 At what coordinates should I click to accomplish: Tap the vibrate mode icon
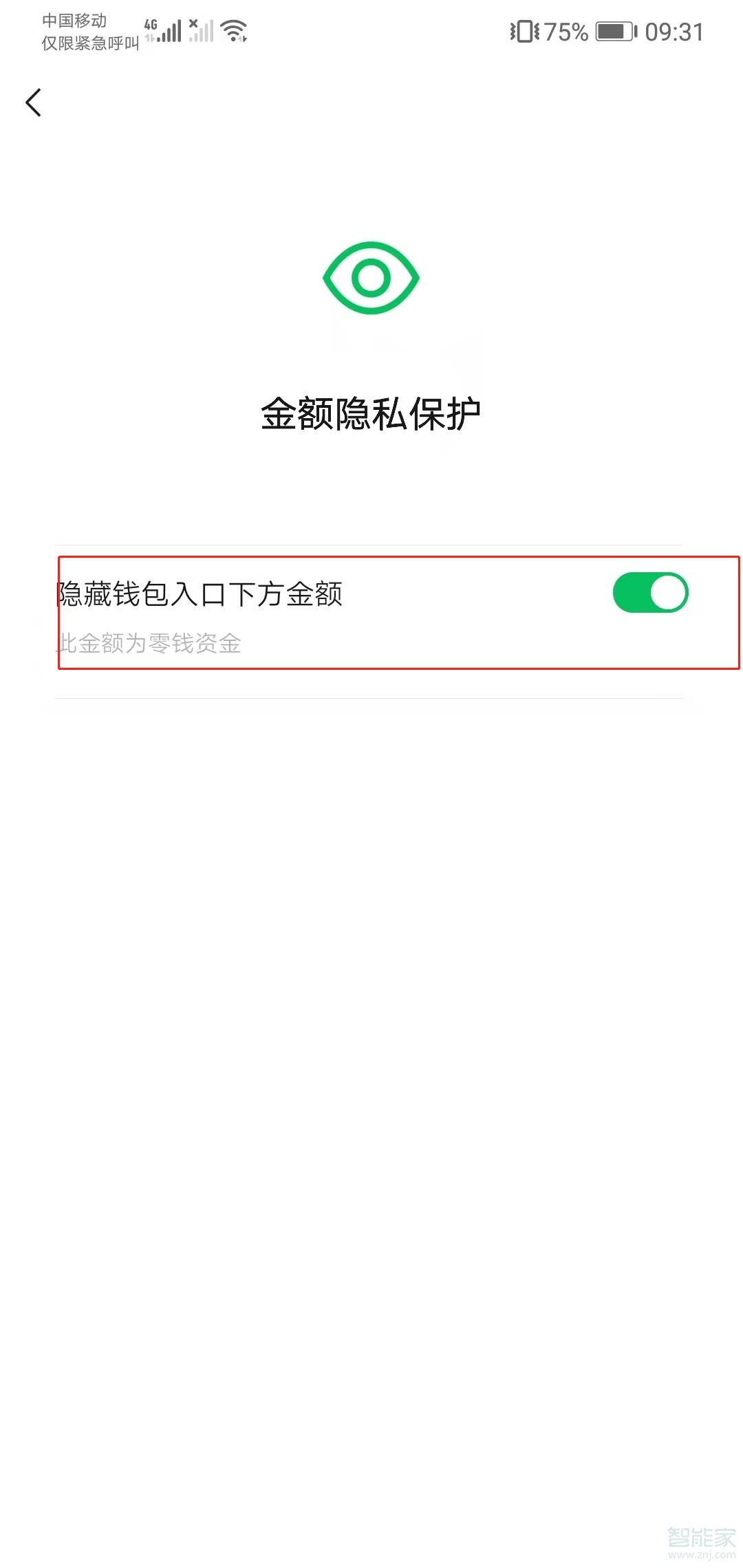pyautogui.click(x=526, y=30)
